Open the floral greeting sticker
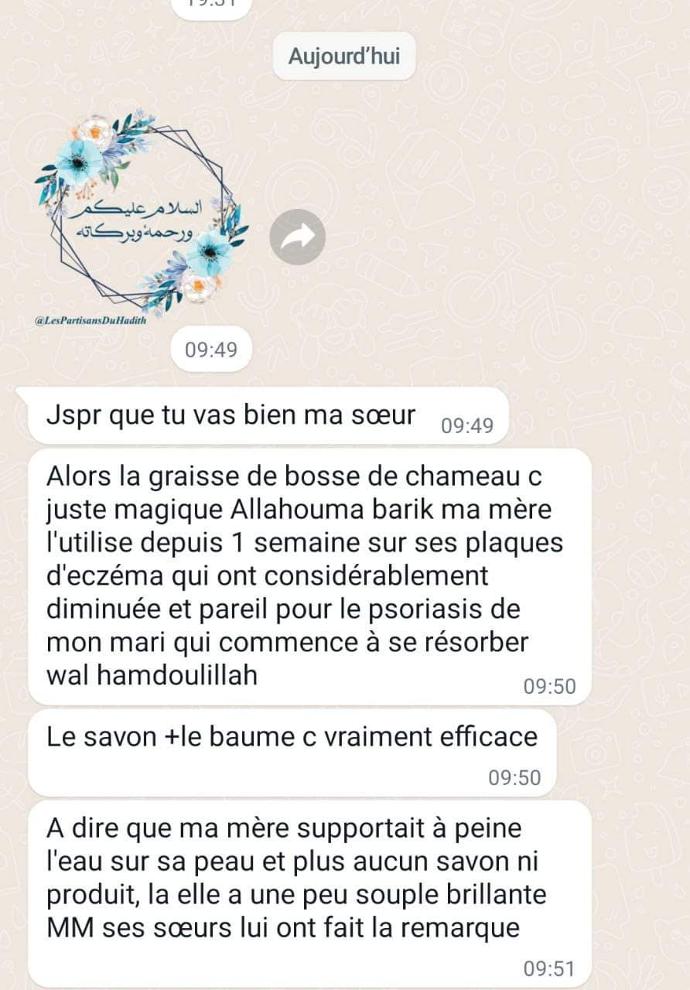 pos(140,215)
